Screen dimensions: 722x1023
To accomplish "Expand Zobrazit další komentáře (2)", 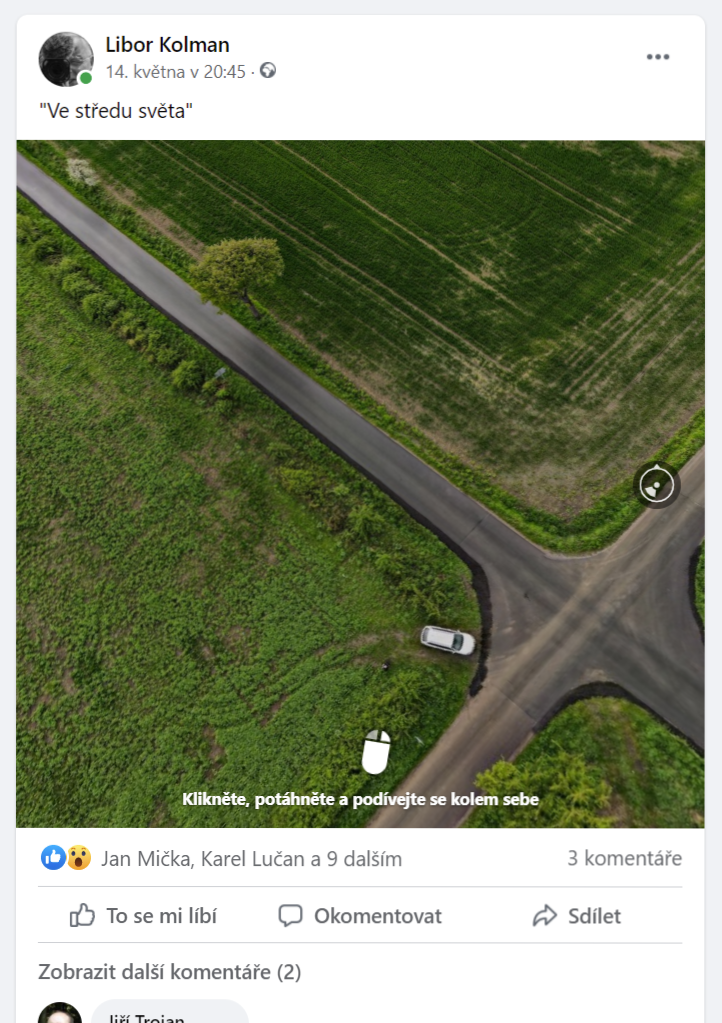I will tap(169, 972).
